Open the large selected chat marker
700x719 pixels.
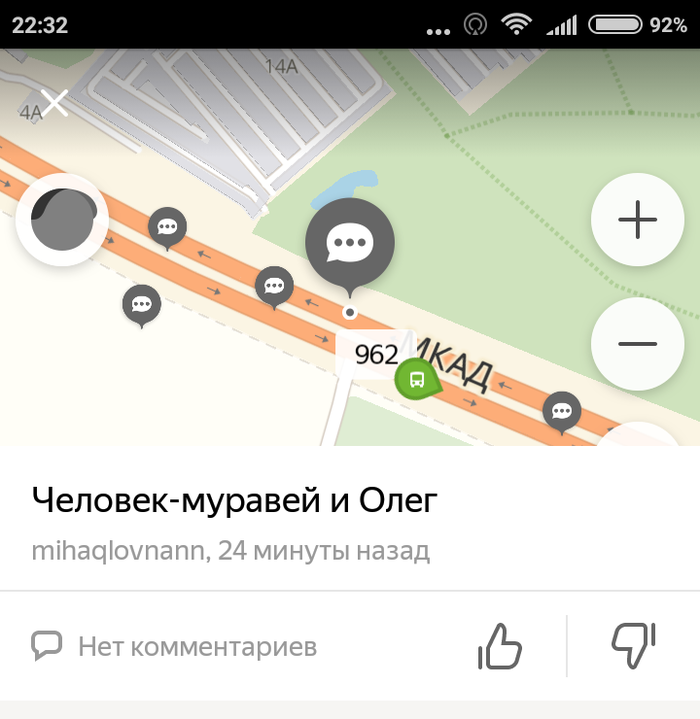[350, 241]
